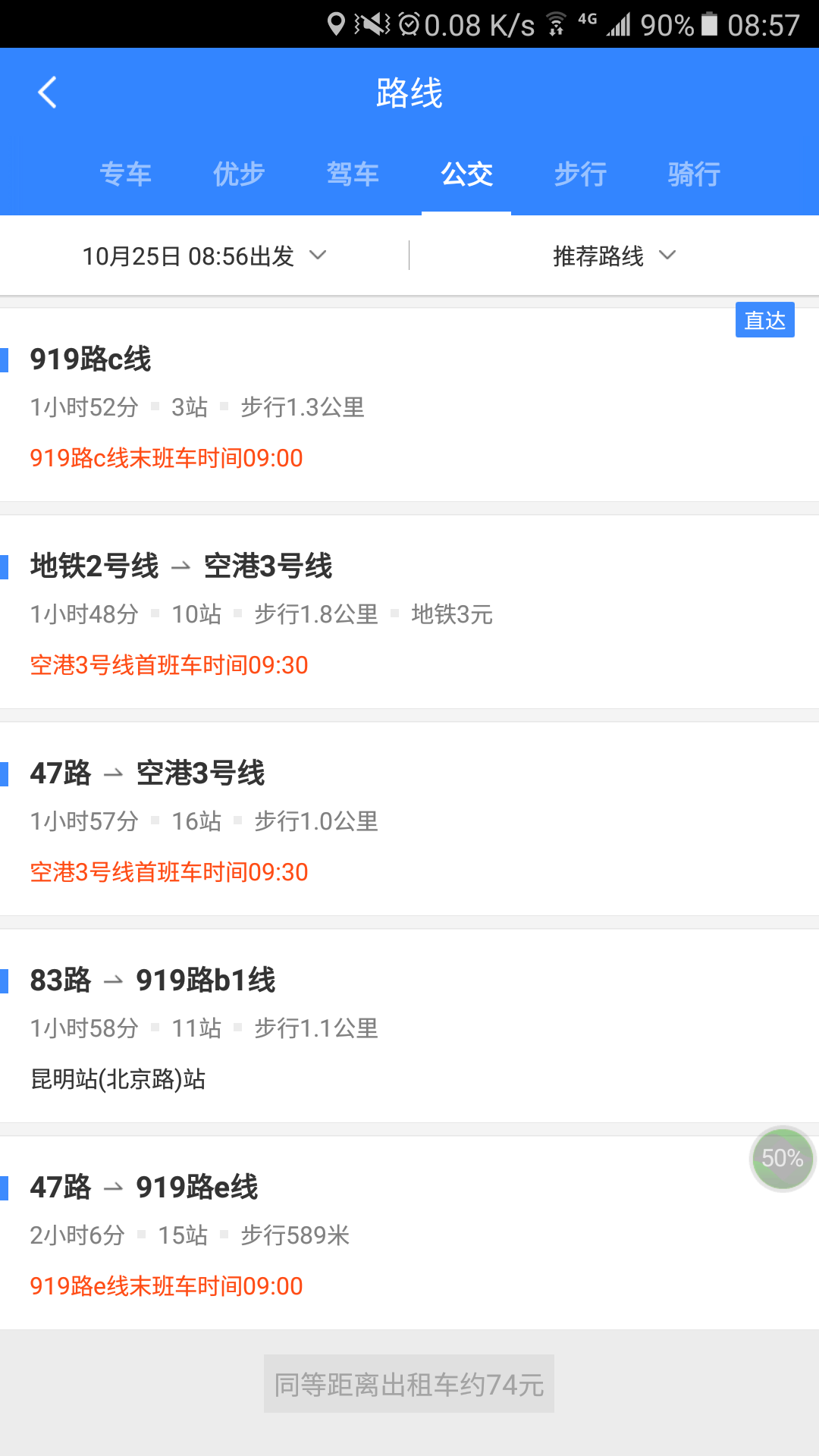
Task: Switch to the 骑行 cycling tab
Action: [x=694, y=174]
